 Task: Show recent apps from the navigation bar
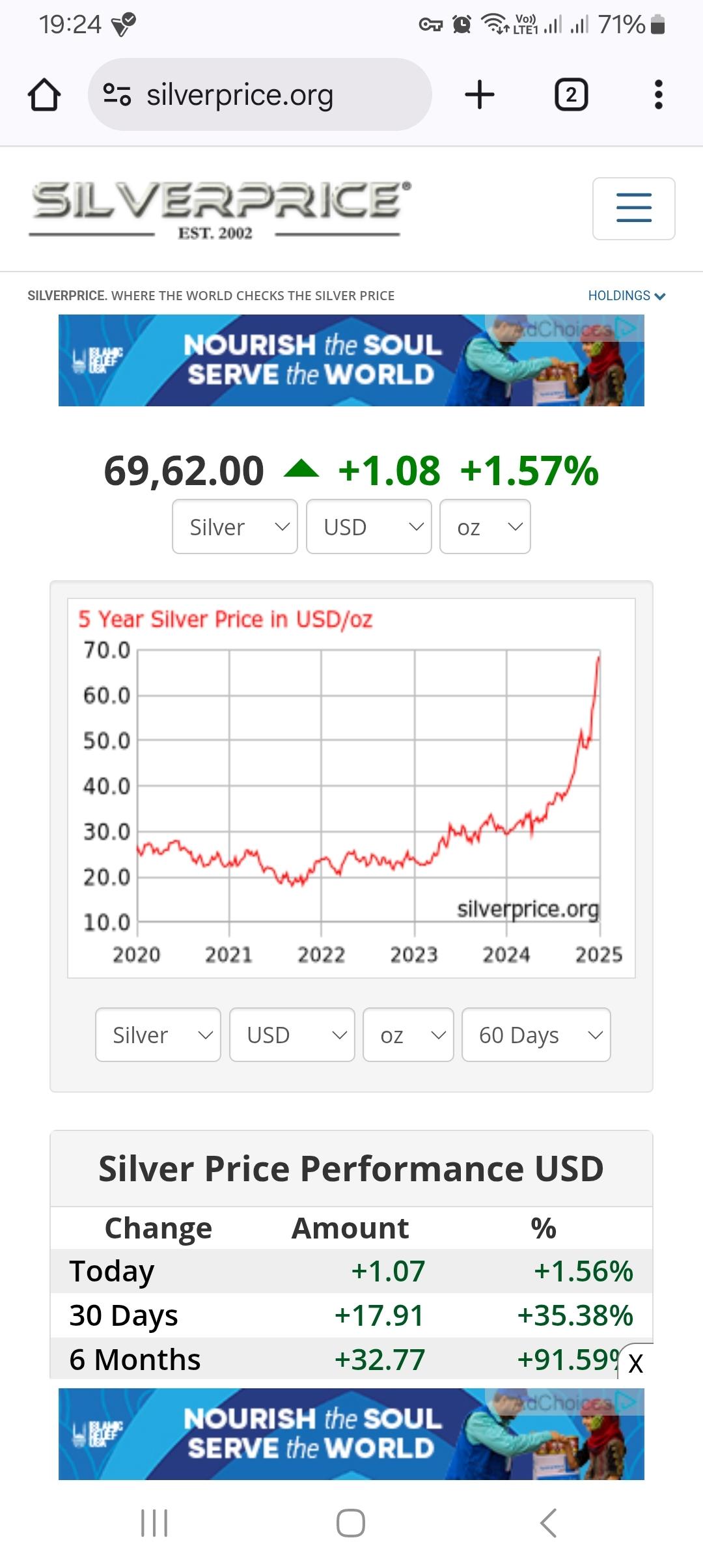tap(154, 1523)
